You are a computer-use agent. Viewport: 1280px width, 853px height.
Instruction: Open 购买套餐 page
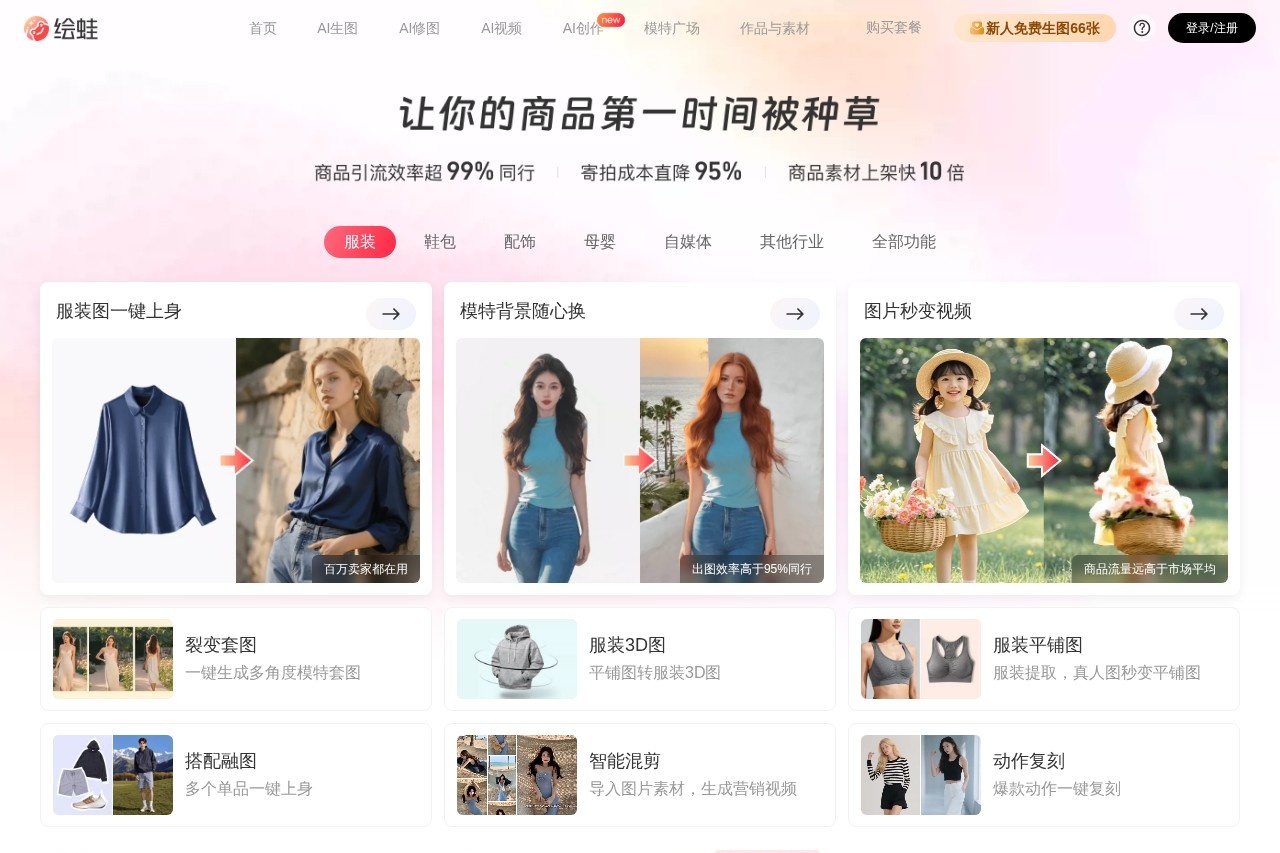(893, 28)
